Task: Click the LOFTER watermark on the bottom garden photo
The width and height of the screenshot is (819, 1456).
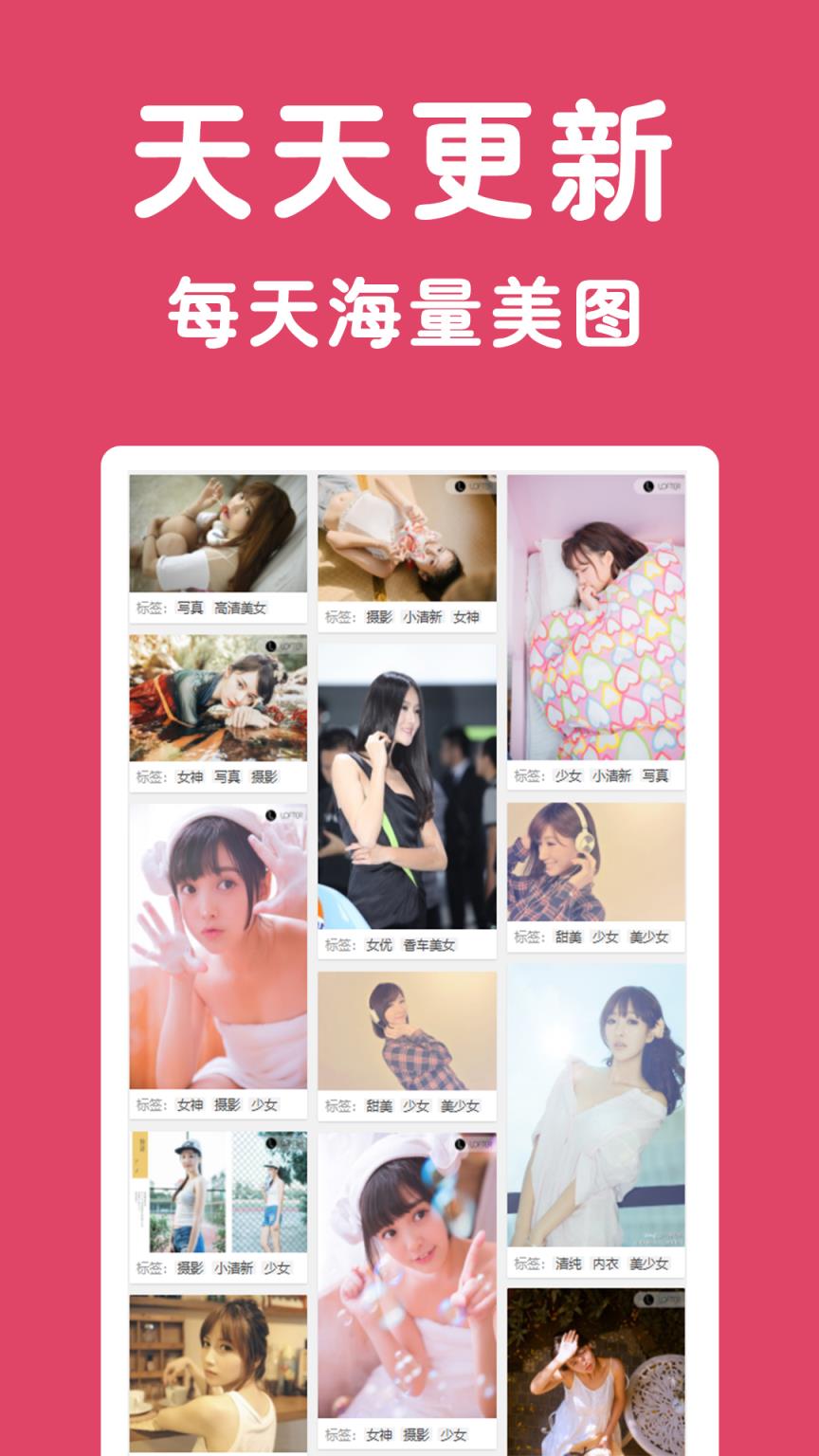Action: point(649,1298)
